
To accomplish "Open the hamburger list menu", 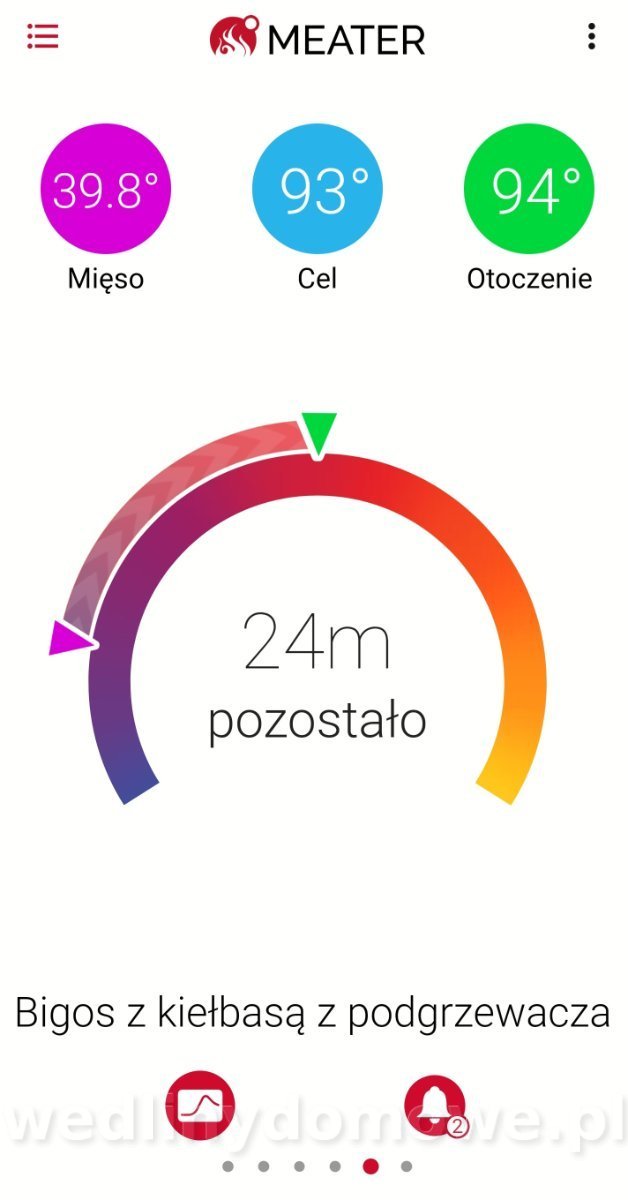I will 43,38.
